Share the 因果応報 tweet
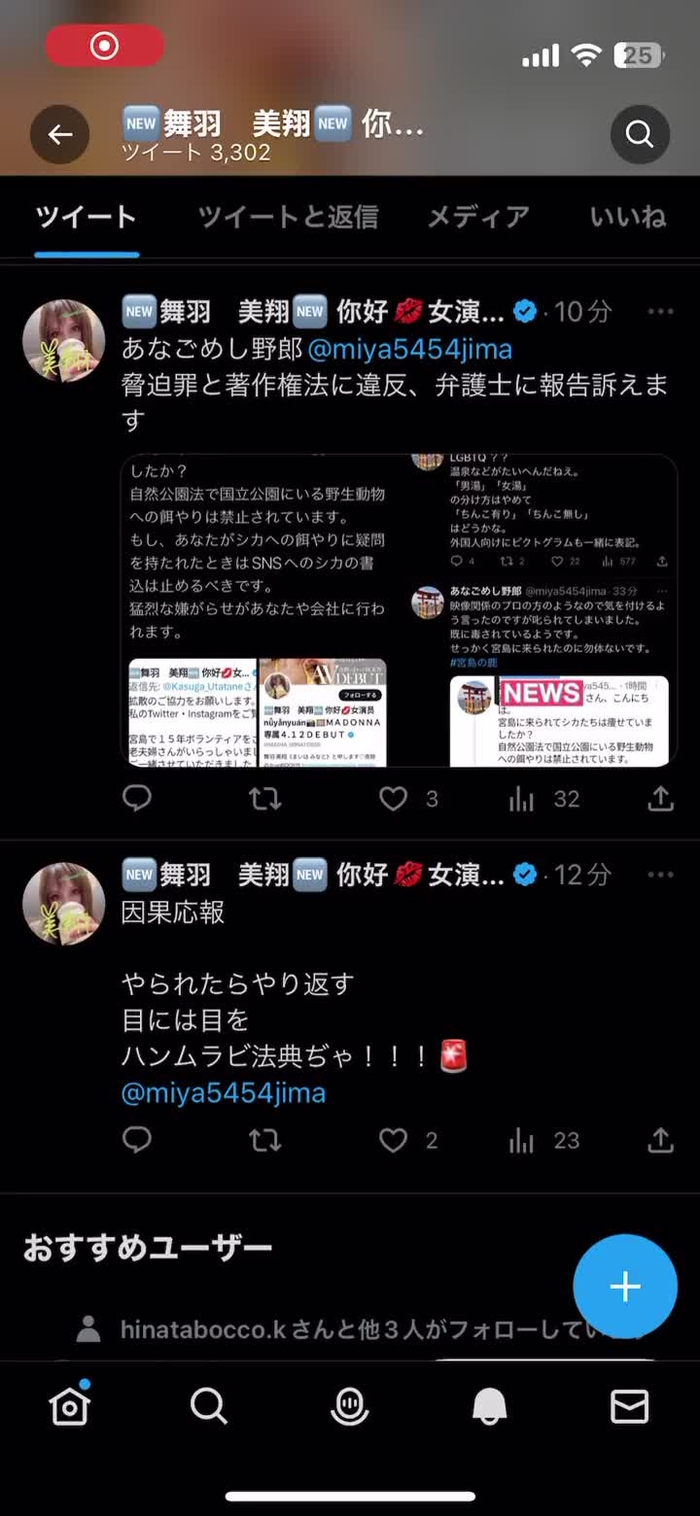 pyautogui.click(x=660, y=1140)
